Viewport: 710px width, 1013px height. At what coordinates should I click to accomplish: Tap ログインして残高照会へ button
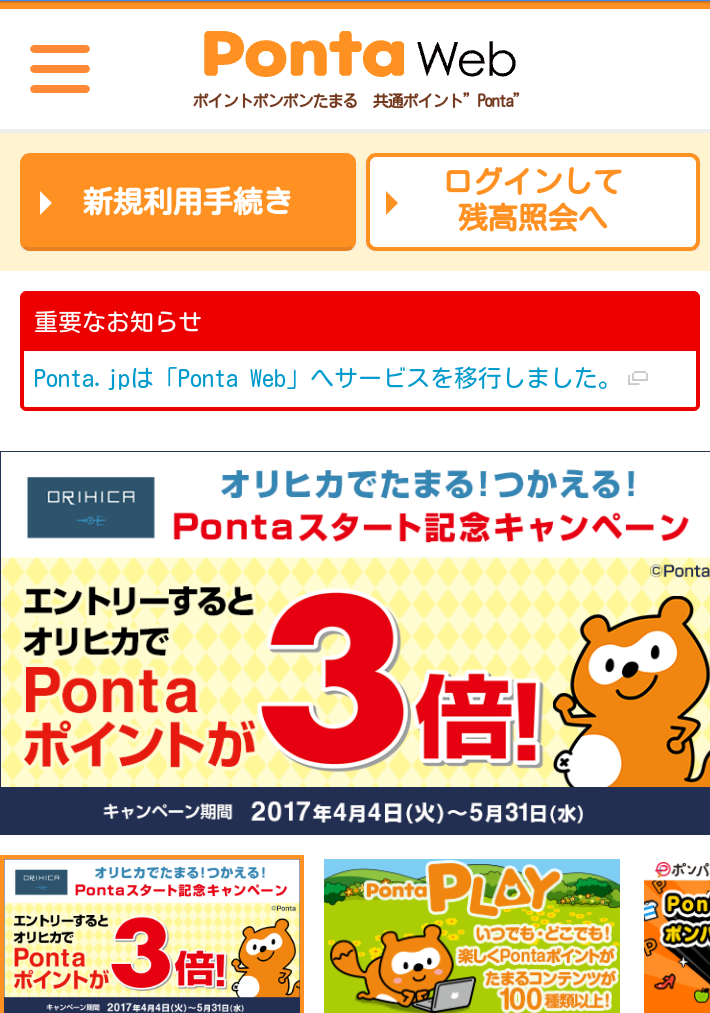click(532, 202)
